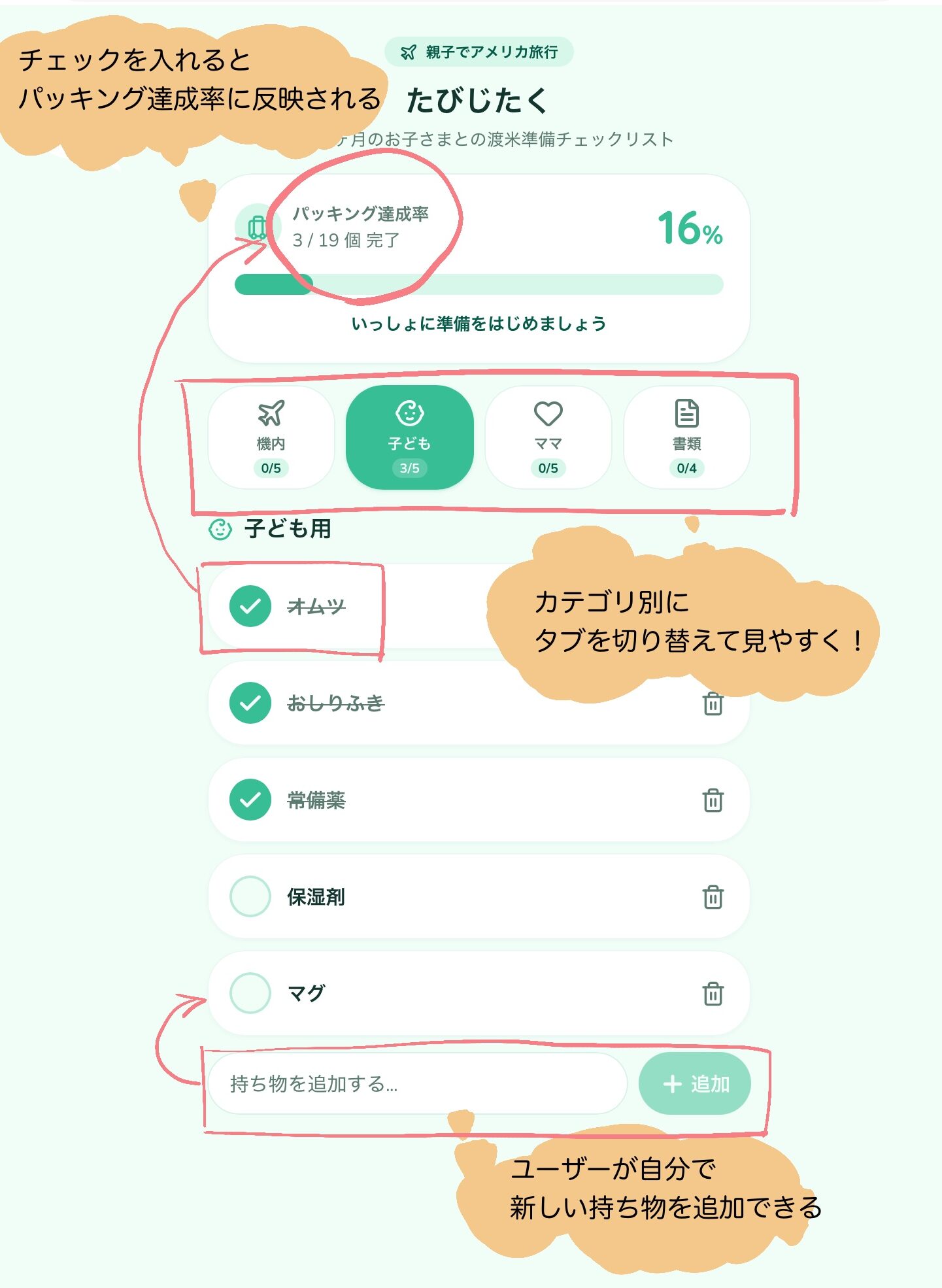Uncheck the 常備薬 item
This screenshot has width=942, height=1288.
(x=250, y=800)
